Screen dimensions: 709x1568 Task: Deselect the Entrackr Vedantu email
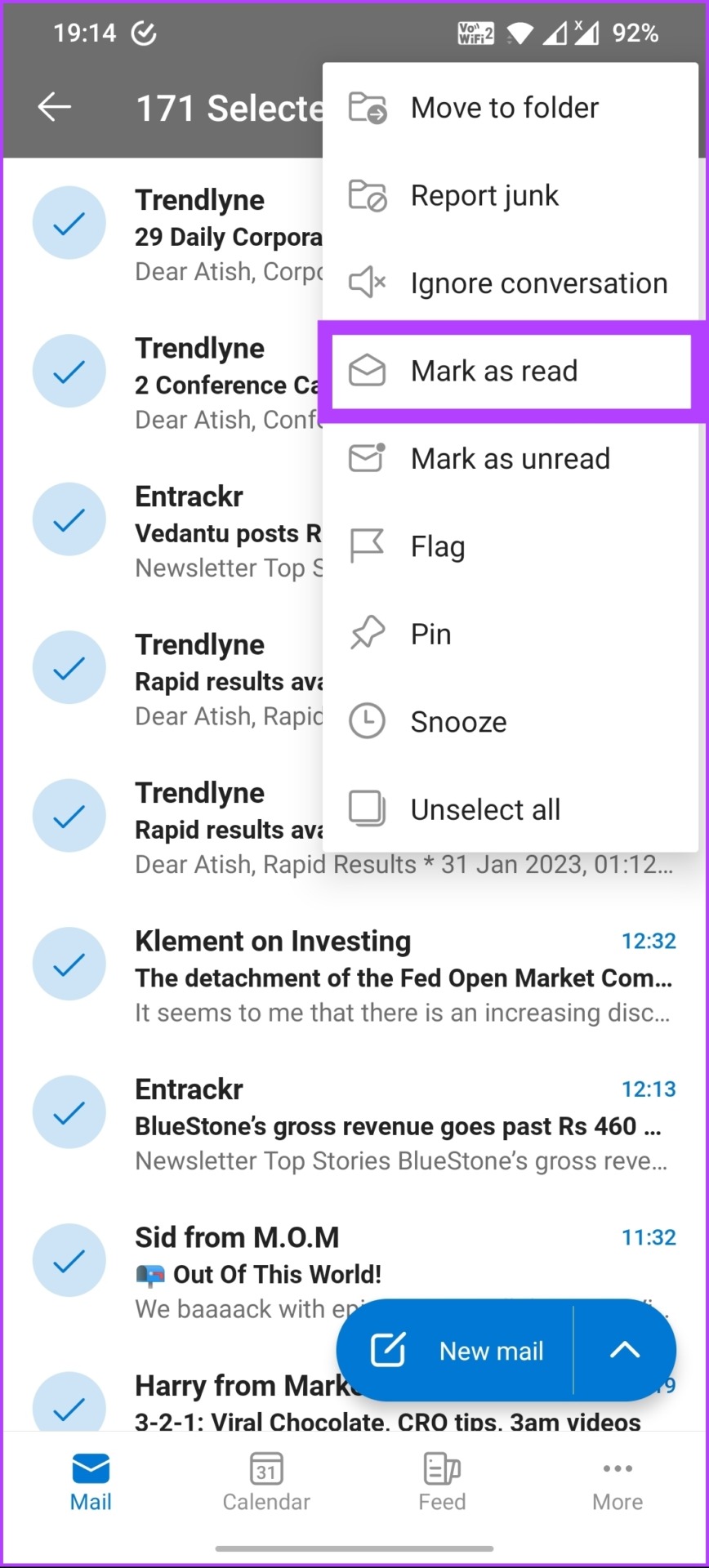click(x=69, y=519)
